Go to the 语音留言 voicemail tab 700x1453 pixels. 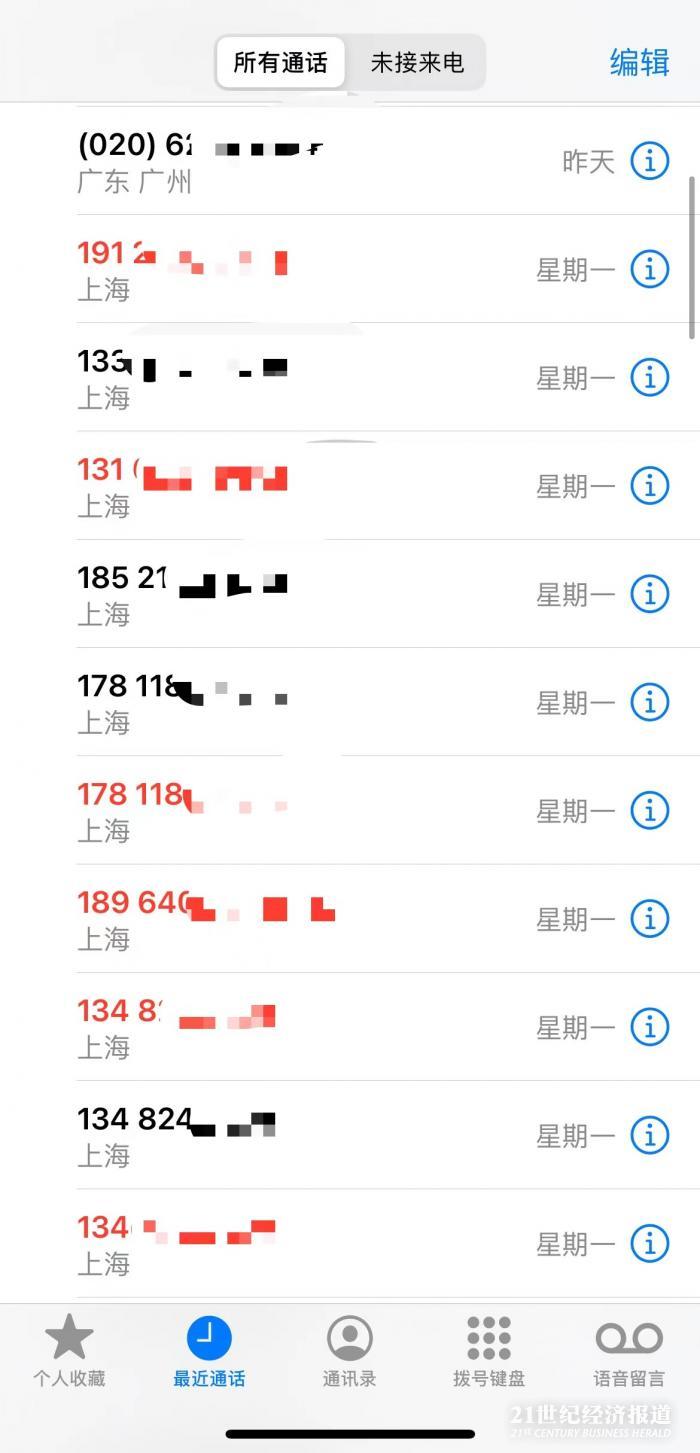629,1352
